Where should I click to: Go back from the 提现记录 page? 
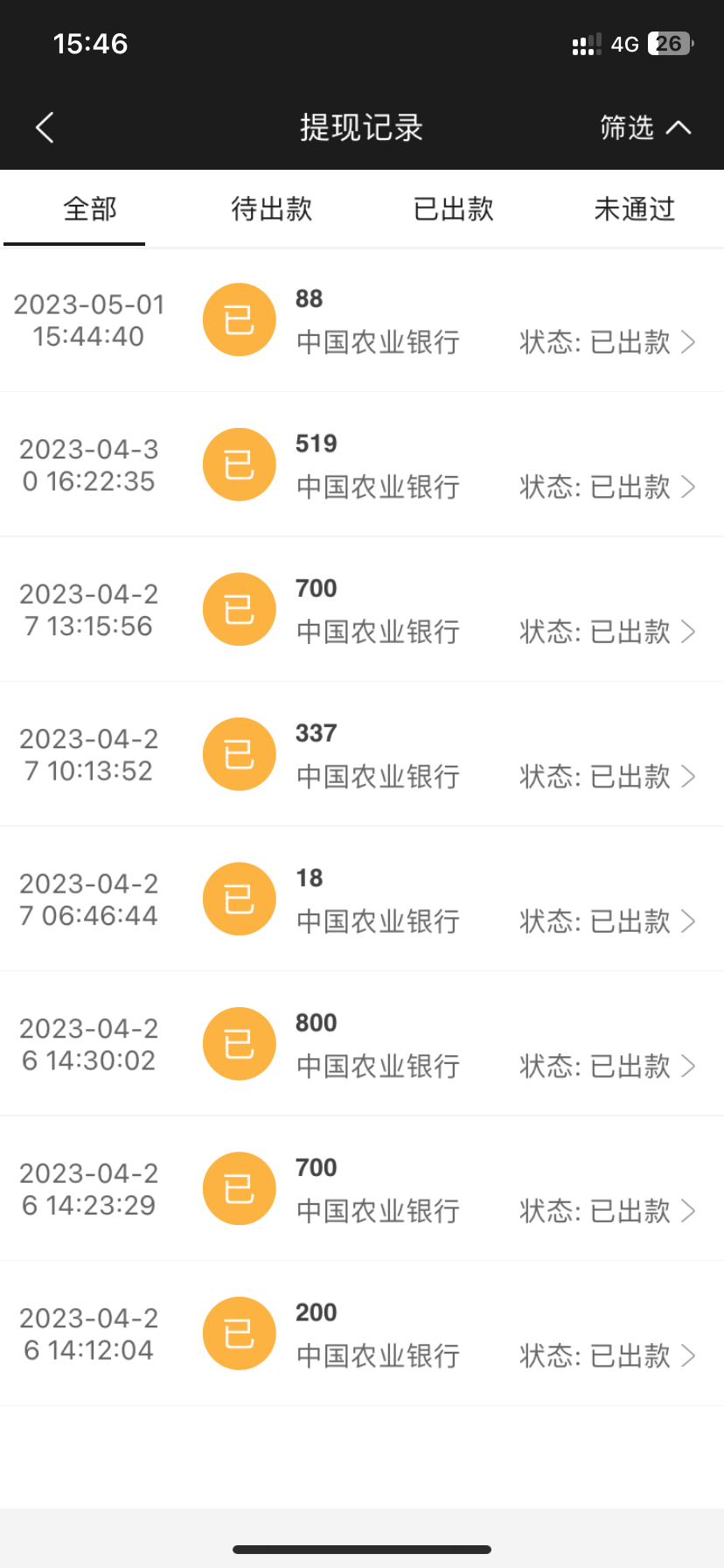pyautogui.click(x=45, y=128)
